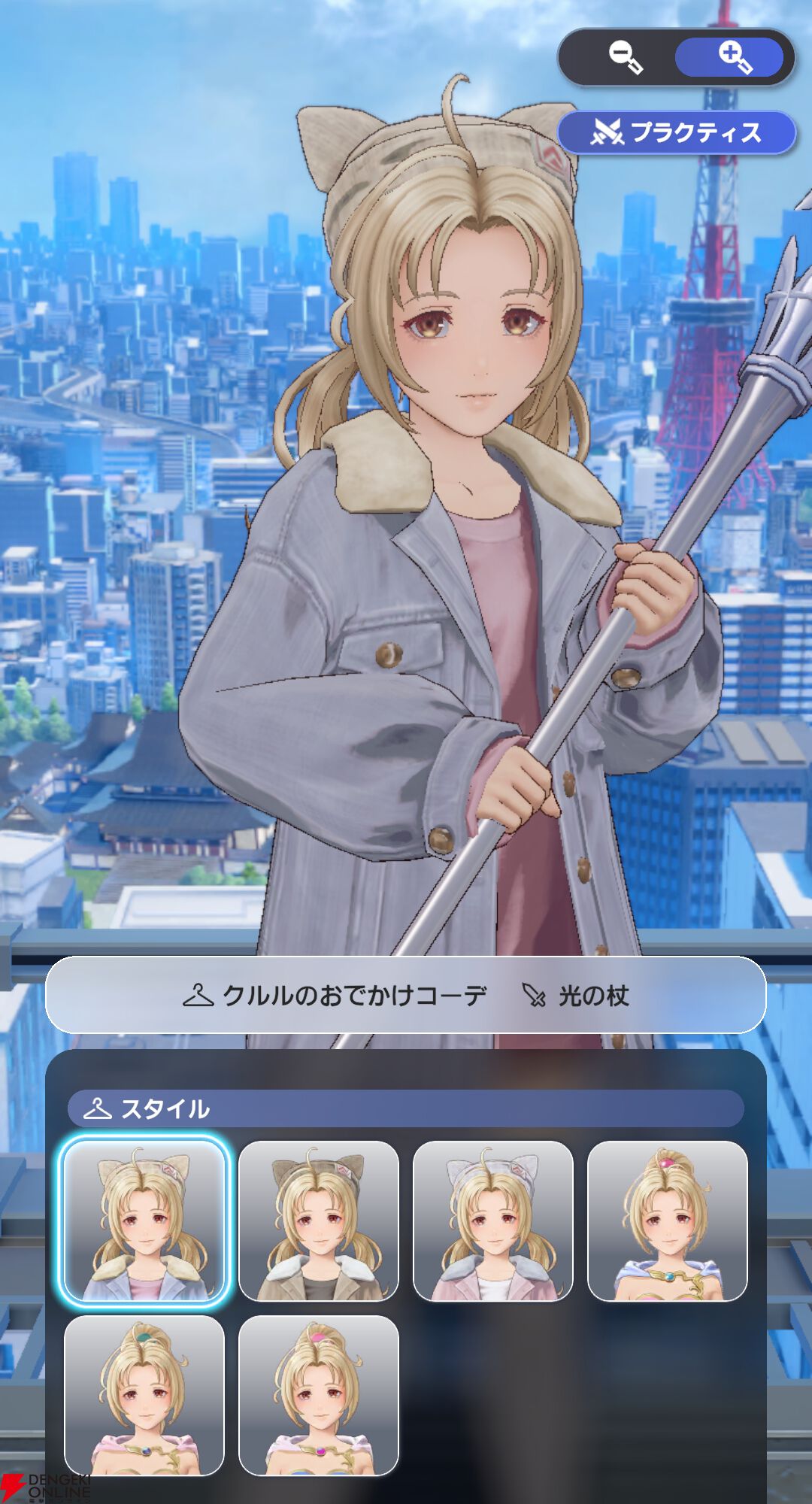Select the ponytail style with pink hair ornament

[668, 1221]
